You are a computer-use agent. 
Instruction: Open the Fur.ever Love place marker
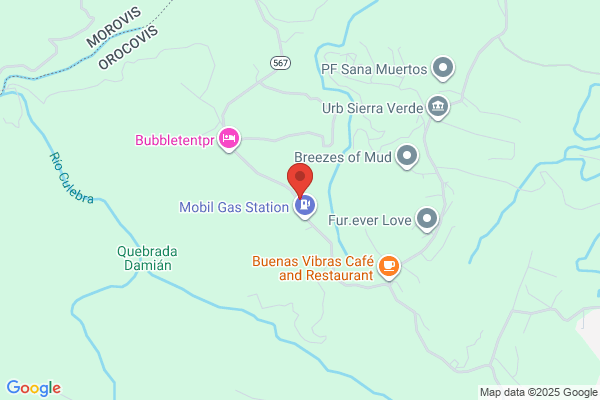pyautogui.click(x=427, y=219)
